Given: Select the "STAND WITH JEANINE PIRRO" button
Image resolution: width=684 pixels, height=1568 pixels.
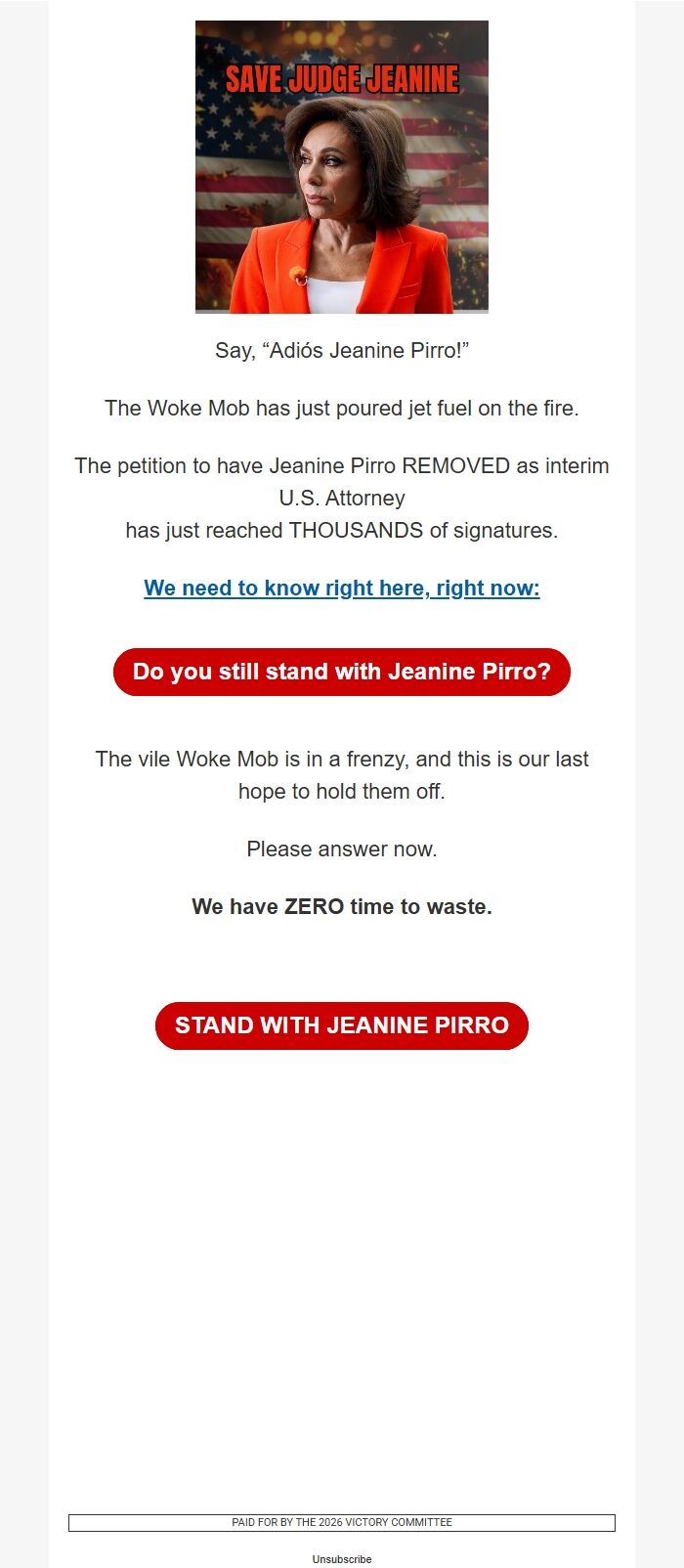Looking at the screenshot, I should pyautogui.click(x=341, y=1025).
